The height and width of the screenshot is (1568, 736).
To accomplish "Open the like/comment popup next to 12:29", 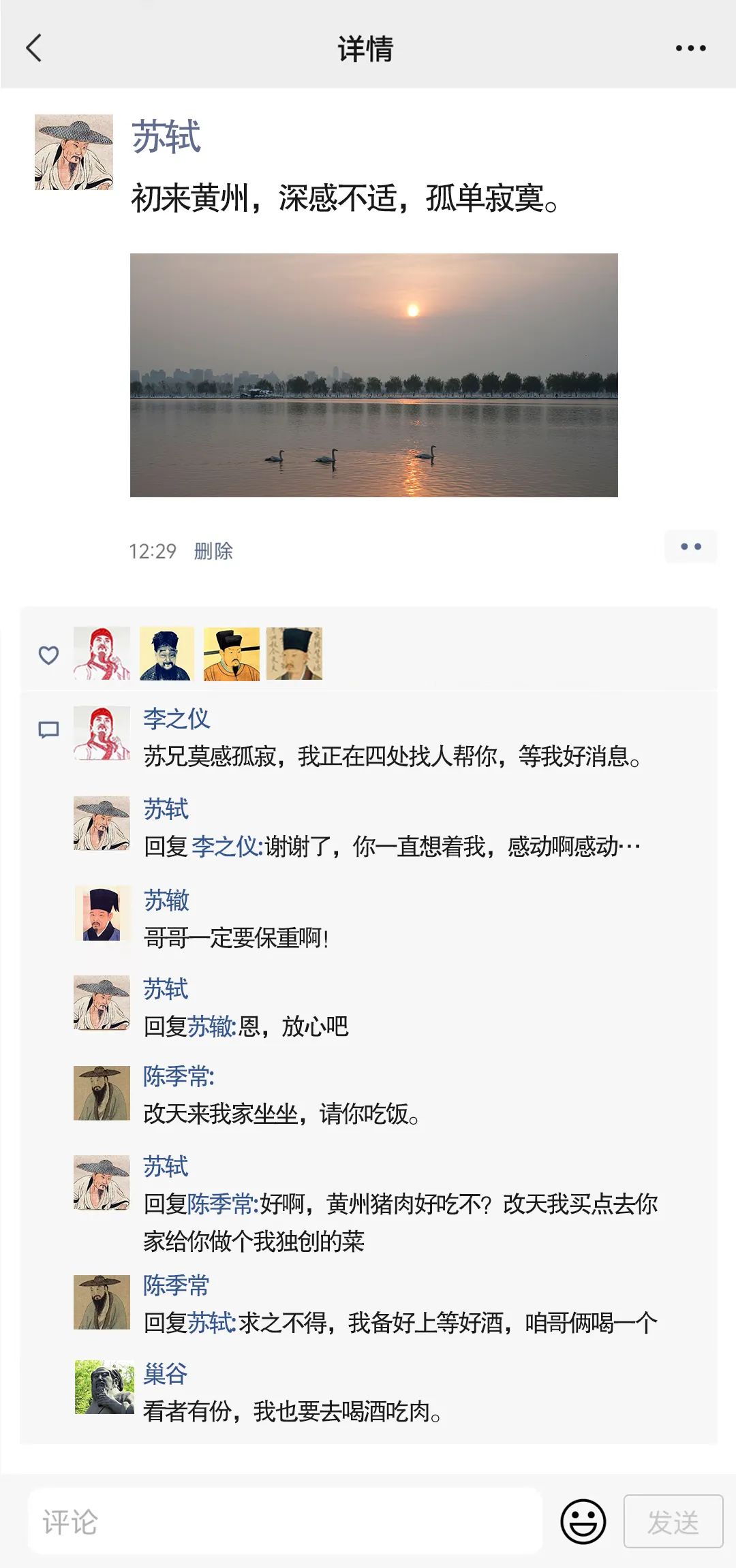I will coord(690,546).
